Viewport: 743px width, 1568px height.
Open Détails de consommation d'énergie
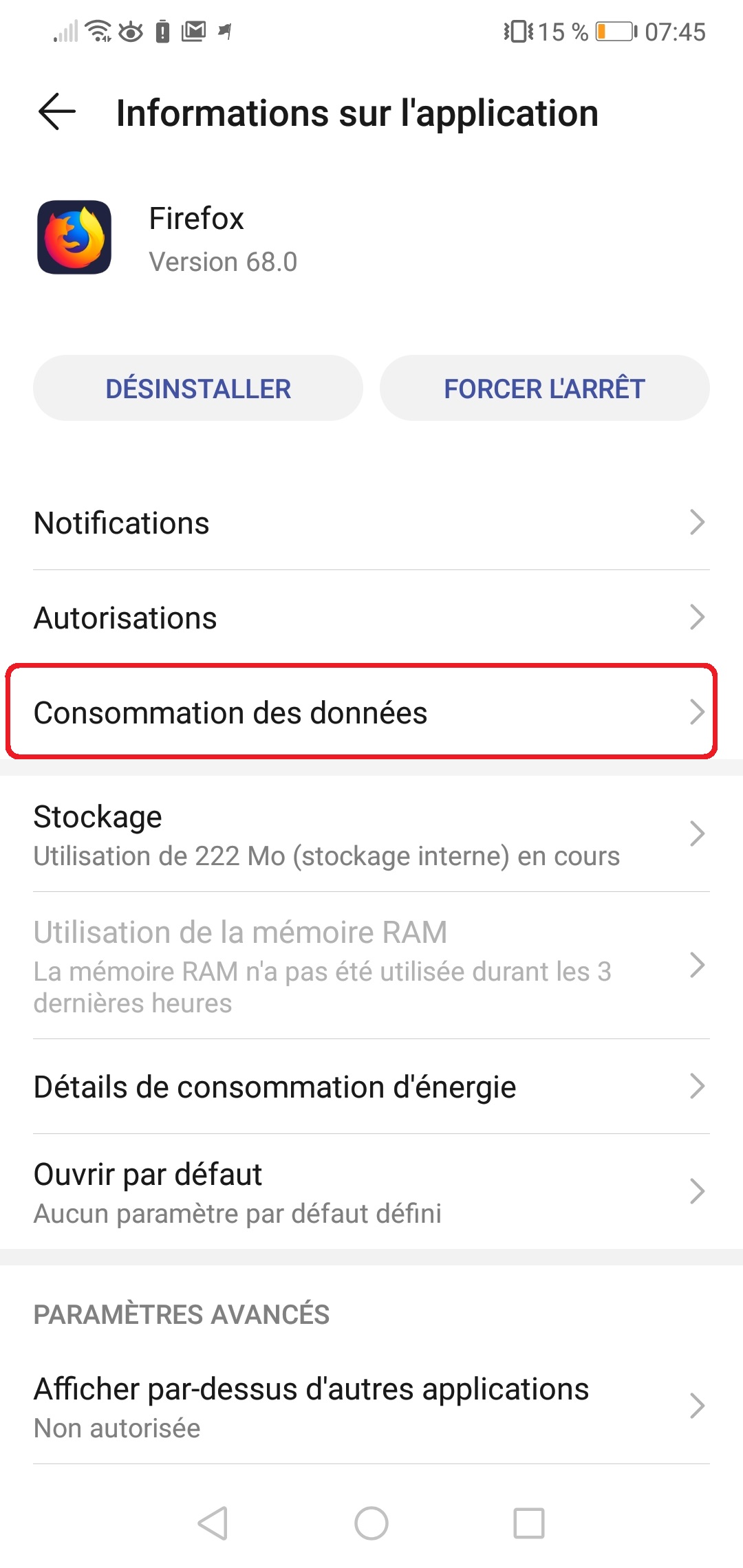371,1087
